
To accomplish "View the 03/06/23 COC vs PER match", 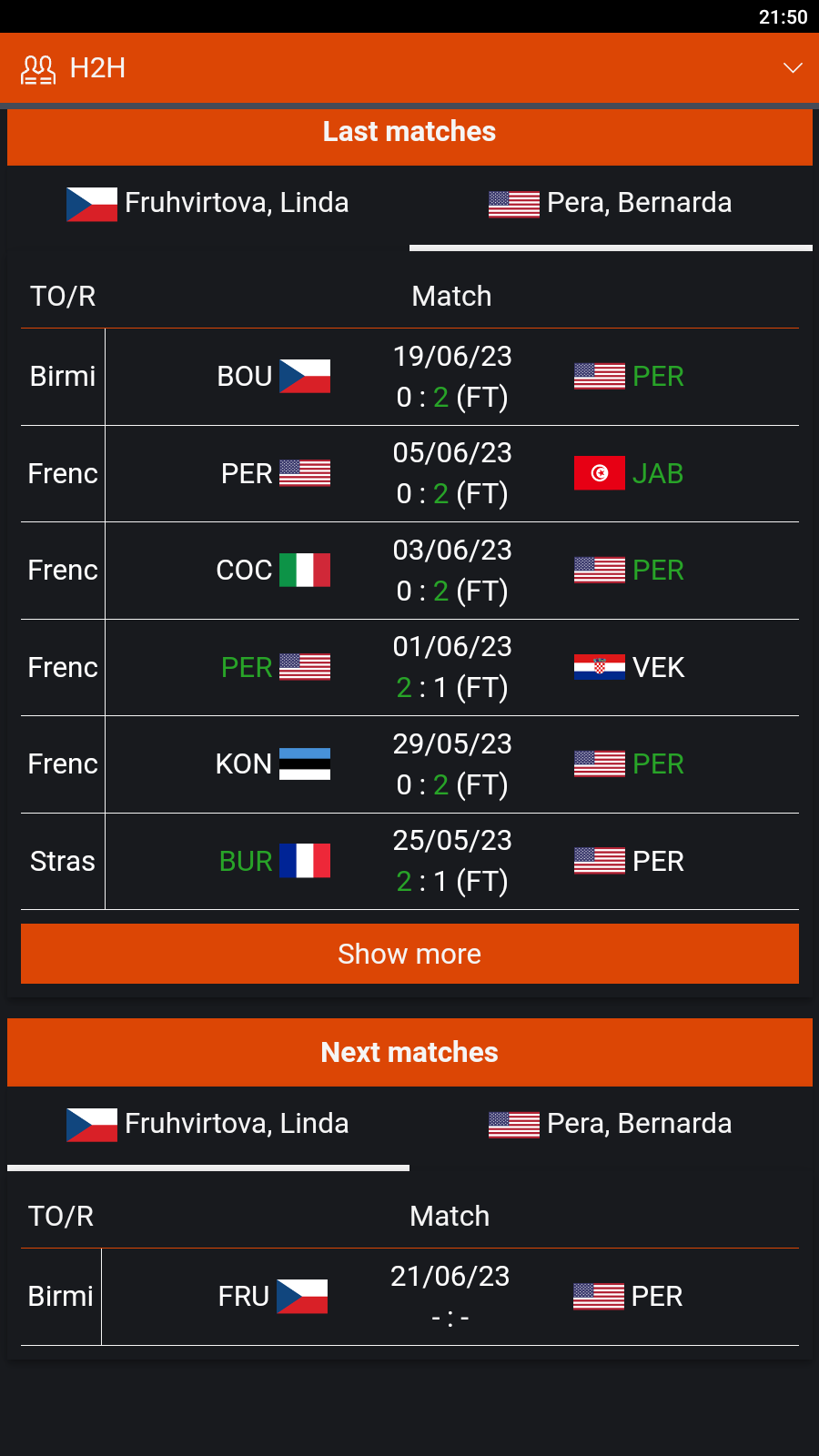I will pyautogui.click(x=452, y=571).
